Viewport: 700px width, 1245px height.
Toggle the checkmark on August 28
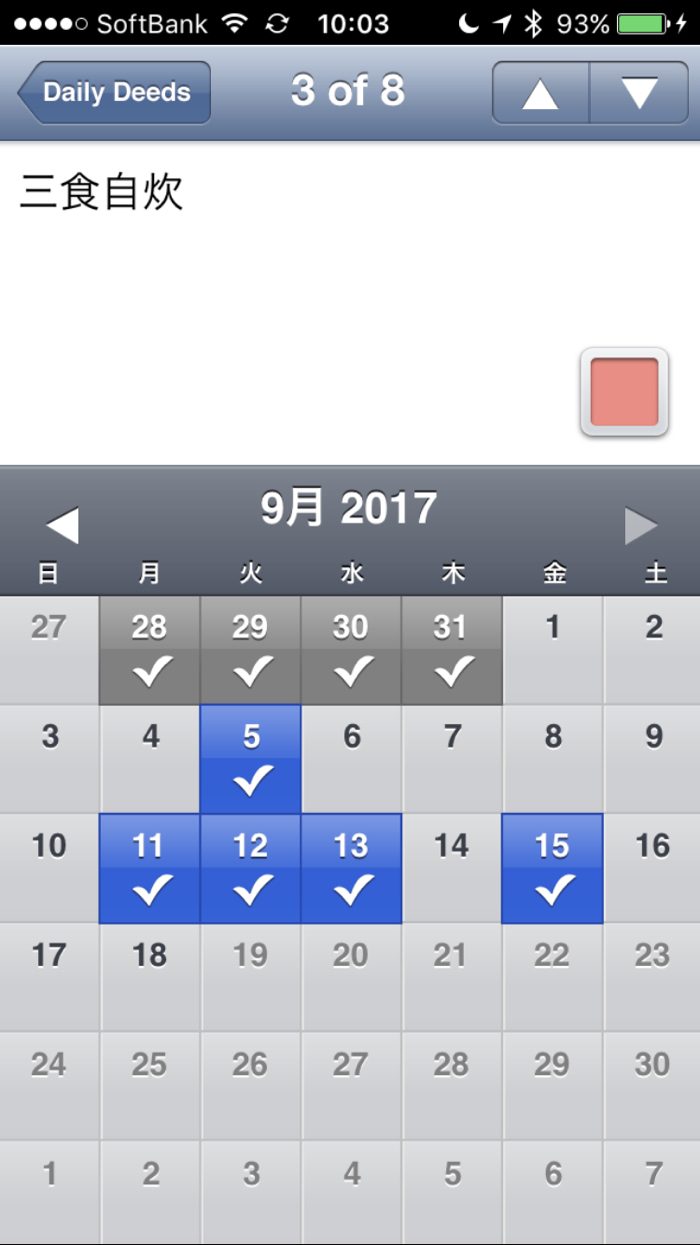click(150, 650)
